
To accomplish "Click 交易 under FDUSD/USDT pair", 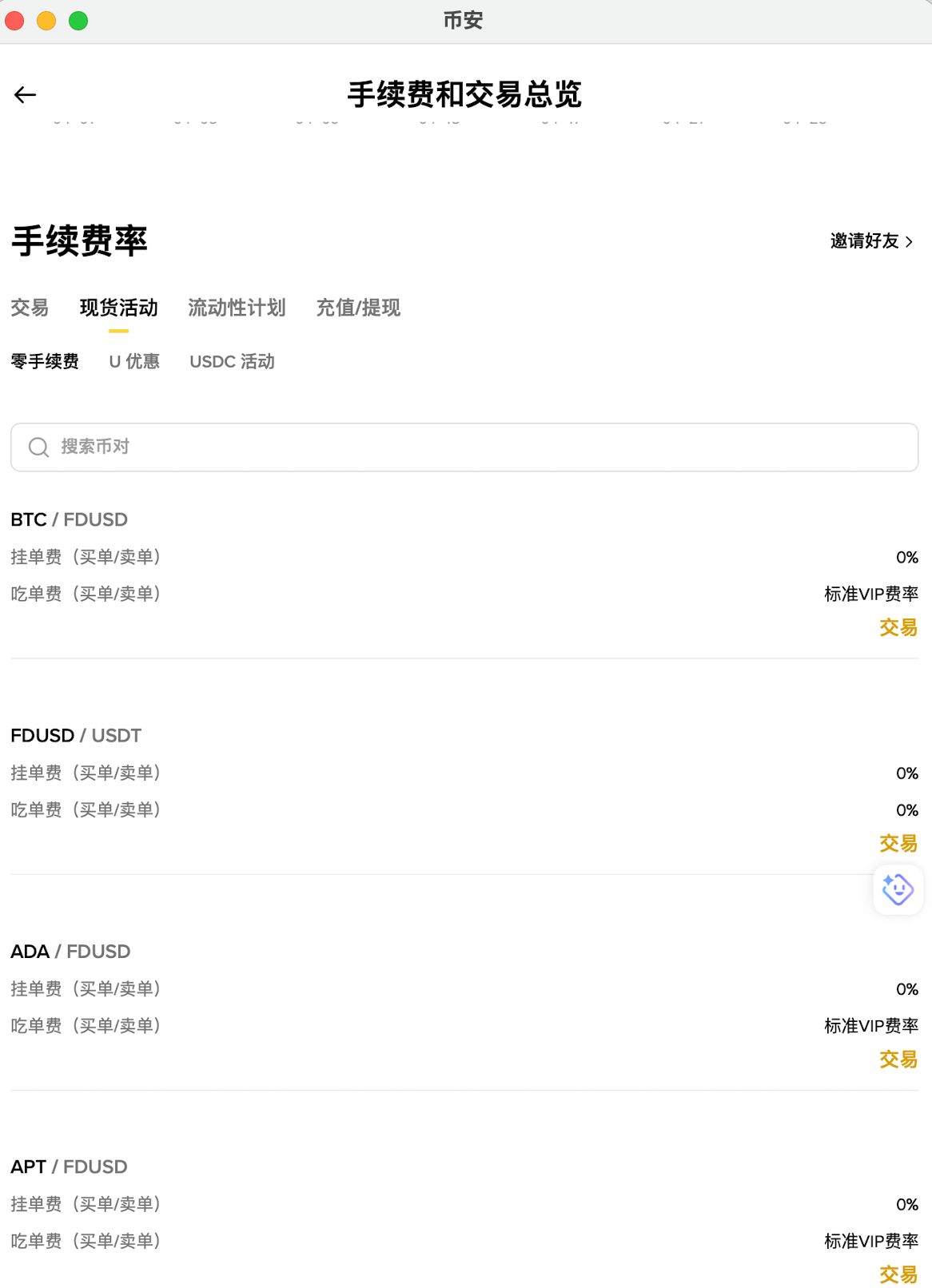I will 898,844.
